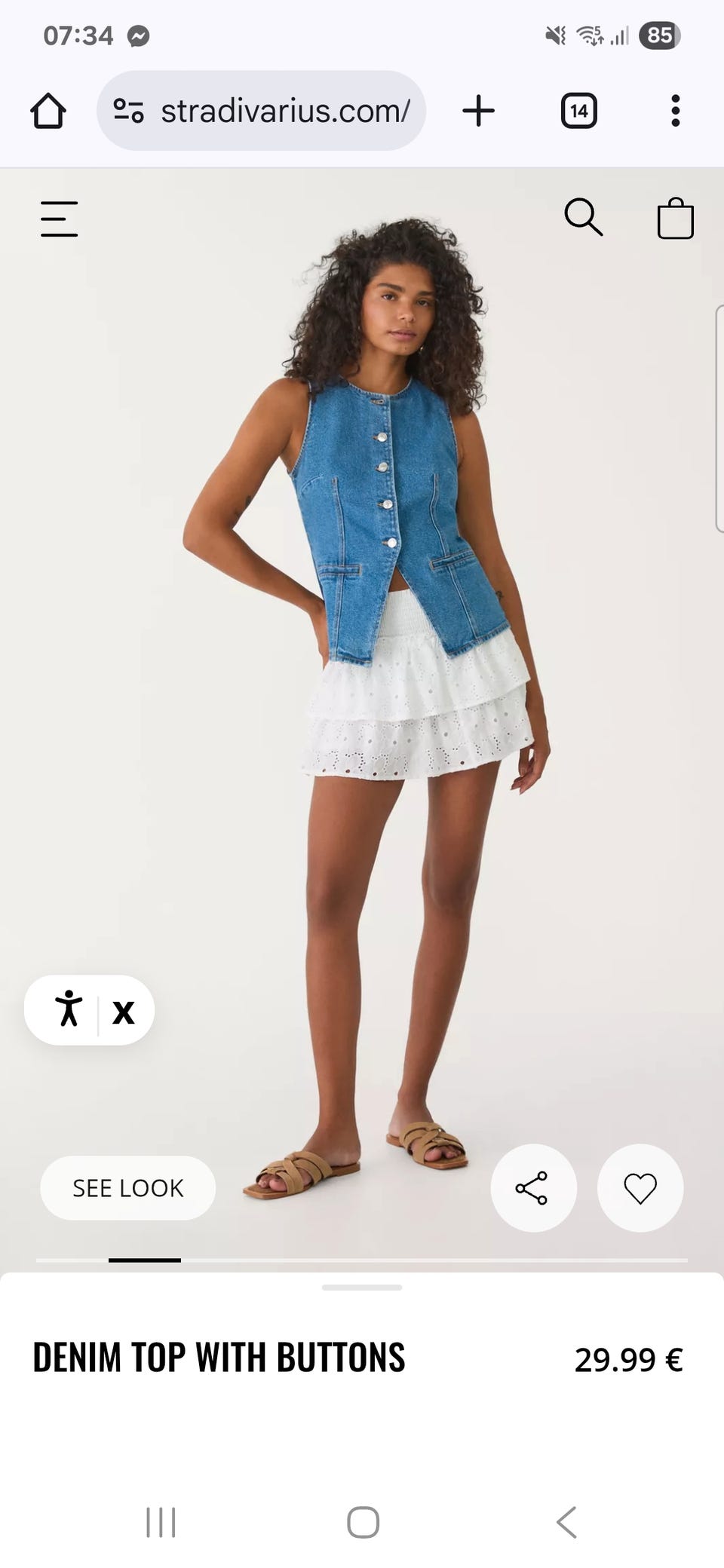724x1568 pixels.
Task: Open the browser overflow menu
Action: (675, 111)
